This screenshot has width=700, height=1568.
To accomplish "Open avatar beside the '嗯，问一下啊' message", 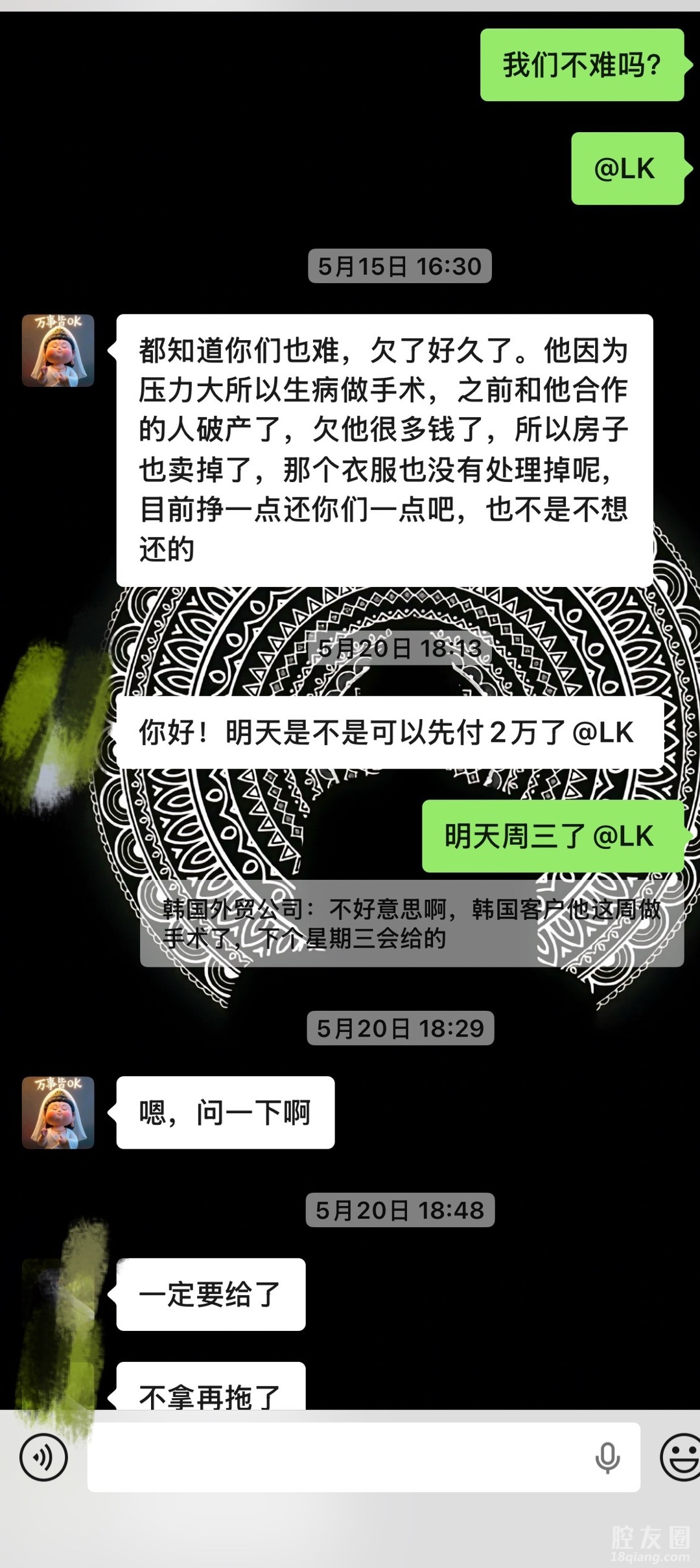I will click(58, 1113).
